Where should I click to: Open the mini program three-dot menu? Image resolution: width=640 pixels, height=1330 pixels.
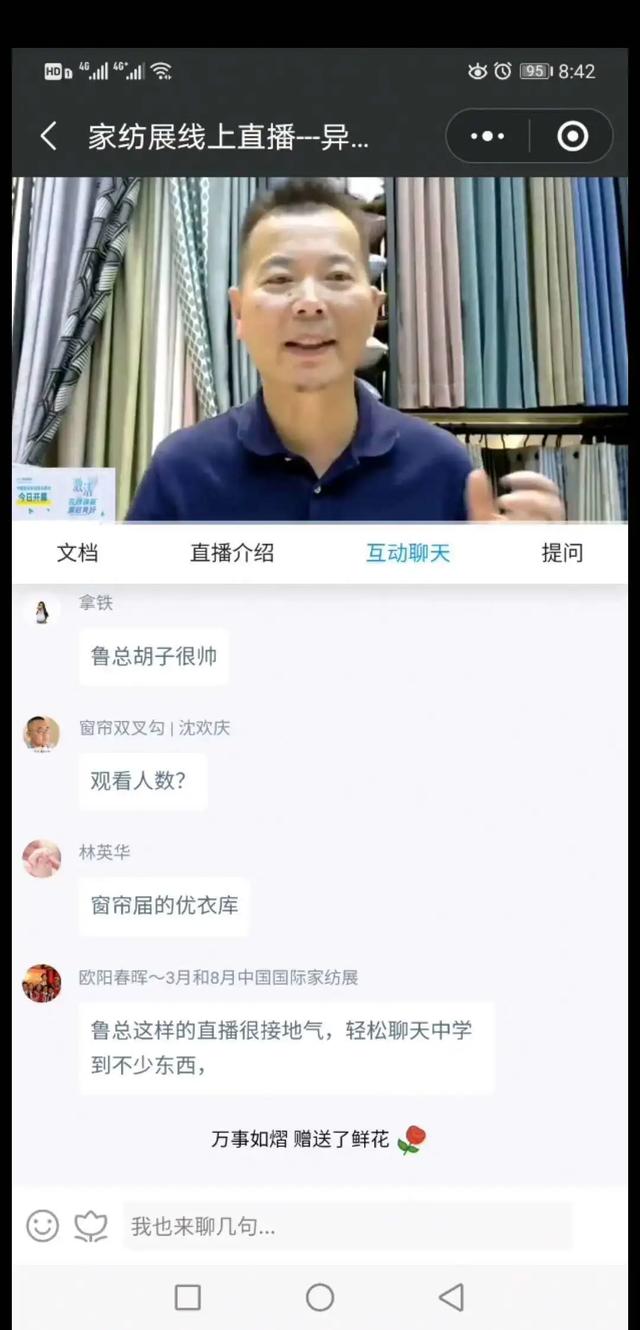click(x=487, y=136)
